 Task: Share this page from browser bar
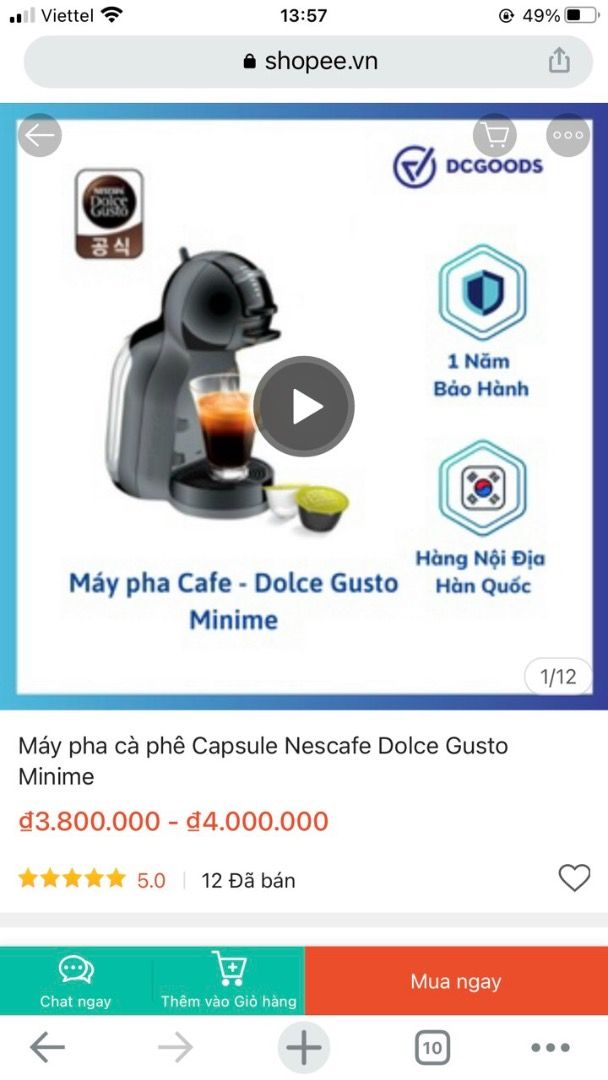coord(559,61)
